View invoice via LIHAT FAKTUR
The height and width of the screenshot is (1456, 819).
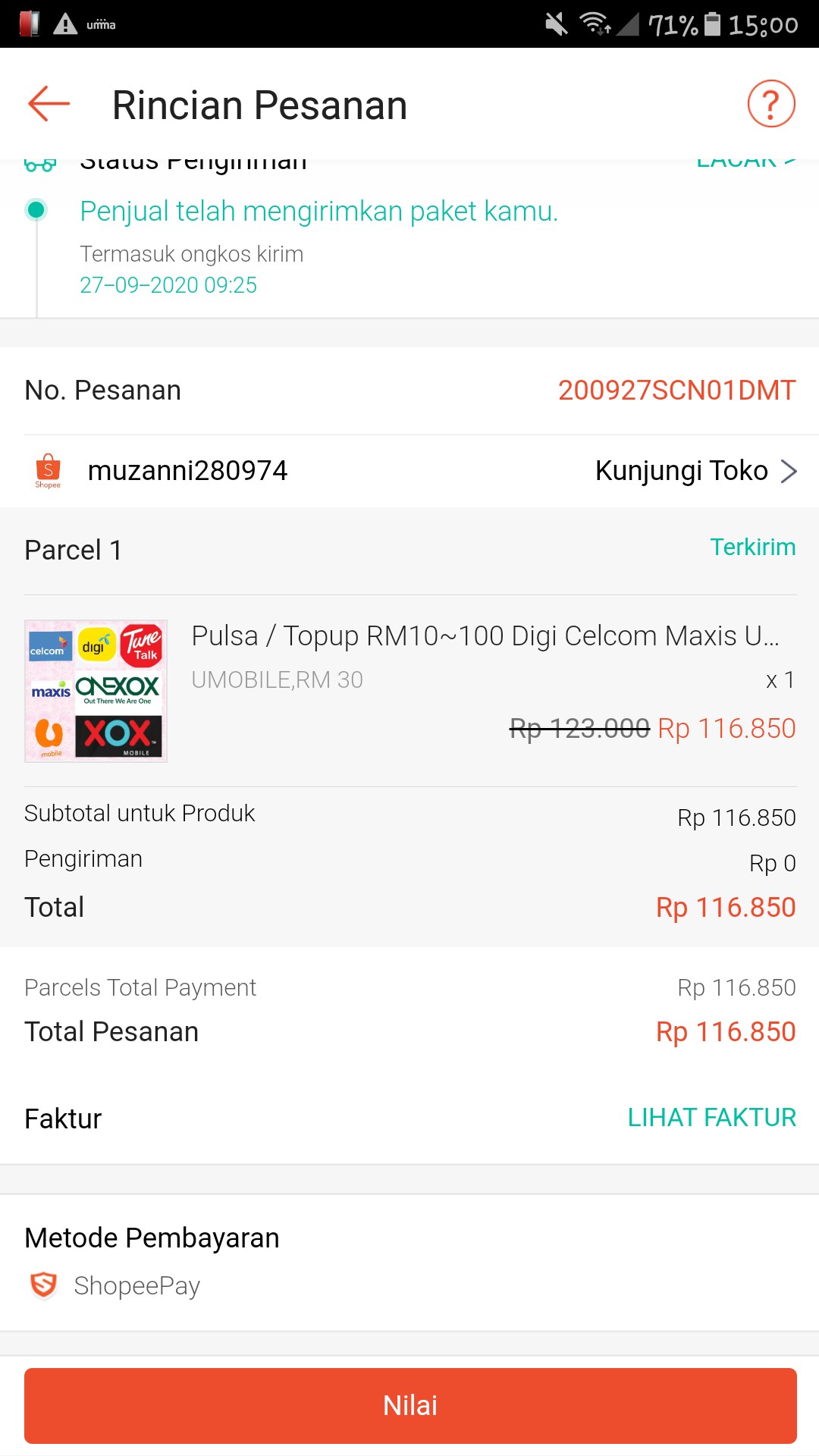pyautogui.click(x=711, y=1117)
